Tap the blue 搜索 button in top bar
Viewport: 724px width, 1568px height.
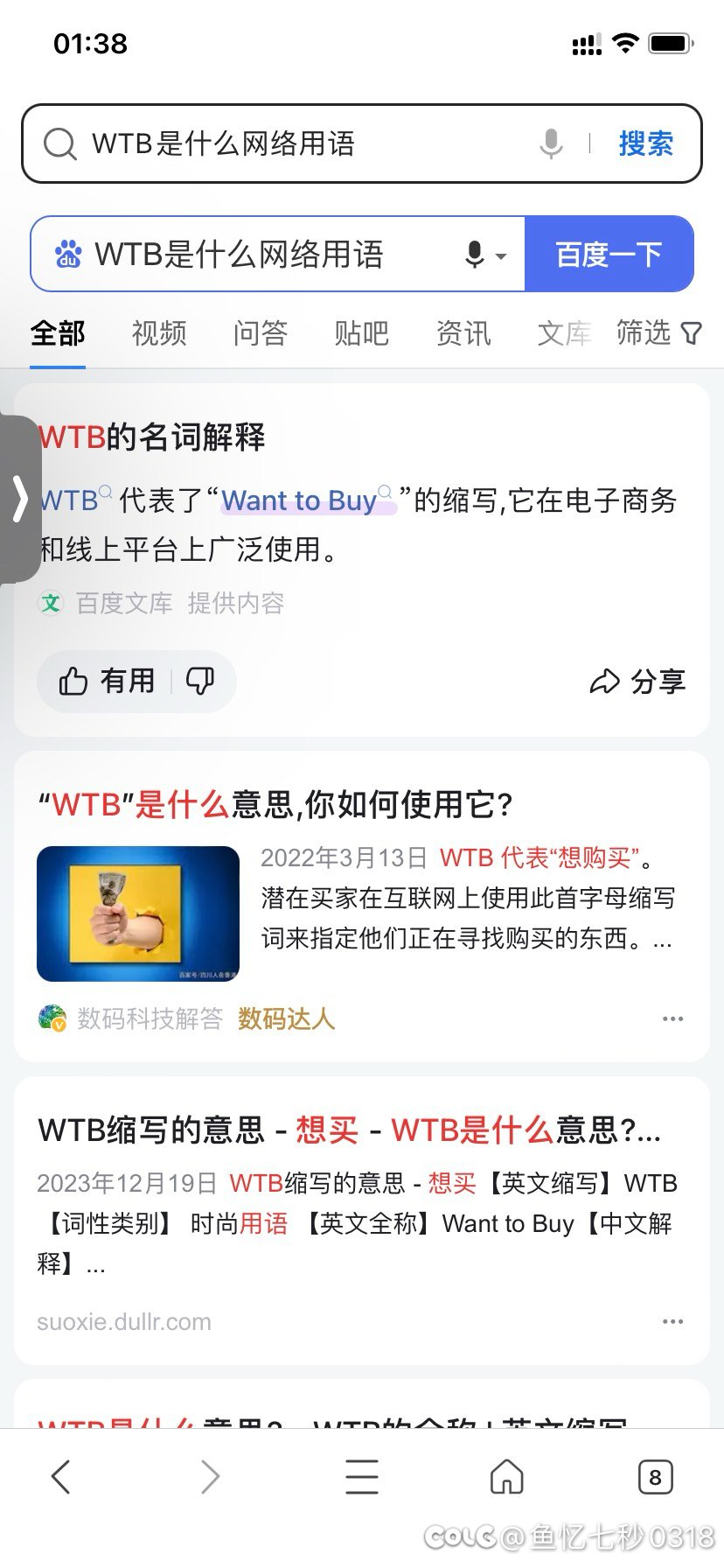(x=645, y=143)
